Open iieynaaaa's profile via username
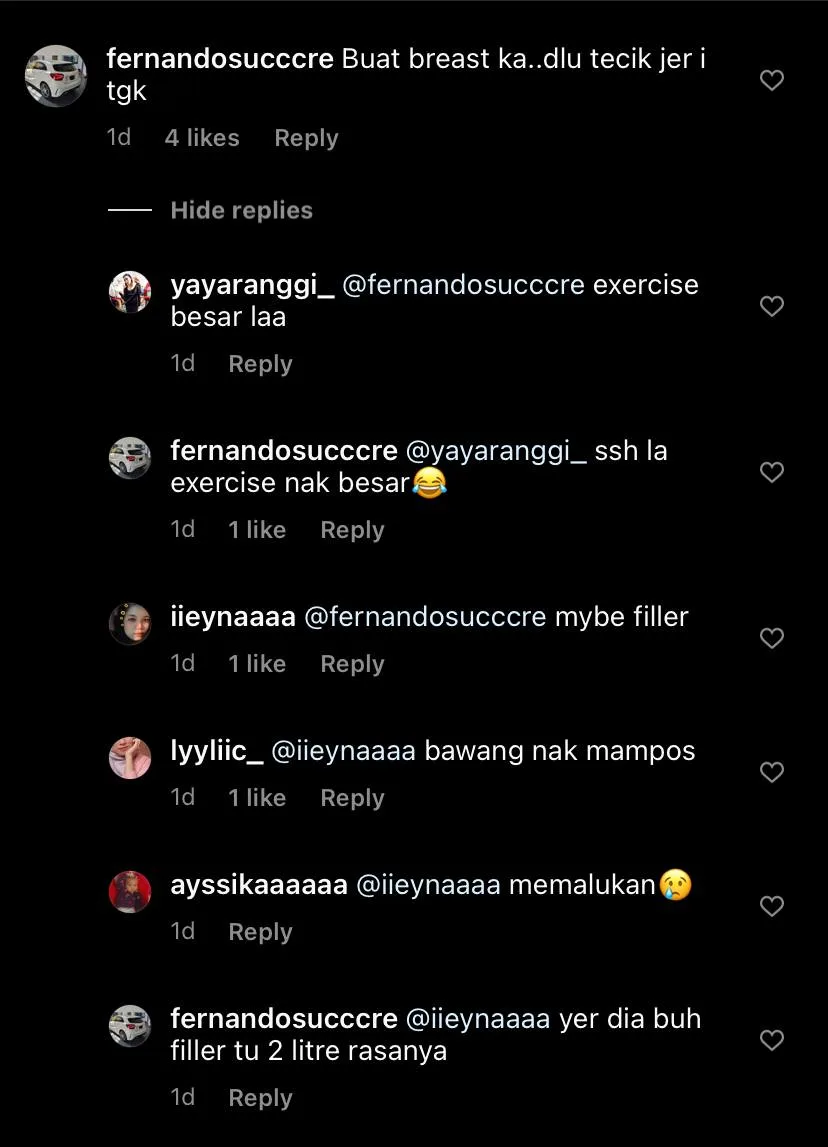Image resolution: width=828 pixels, height=1147 pixels. pos(232,617)
